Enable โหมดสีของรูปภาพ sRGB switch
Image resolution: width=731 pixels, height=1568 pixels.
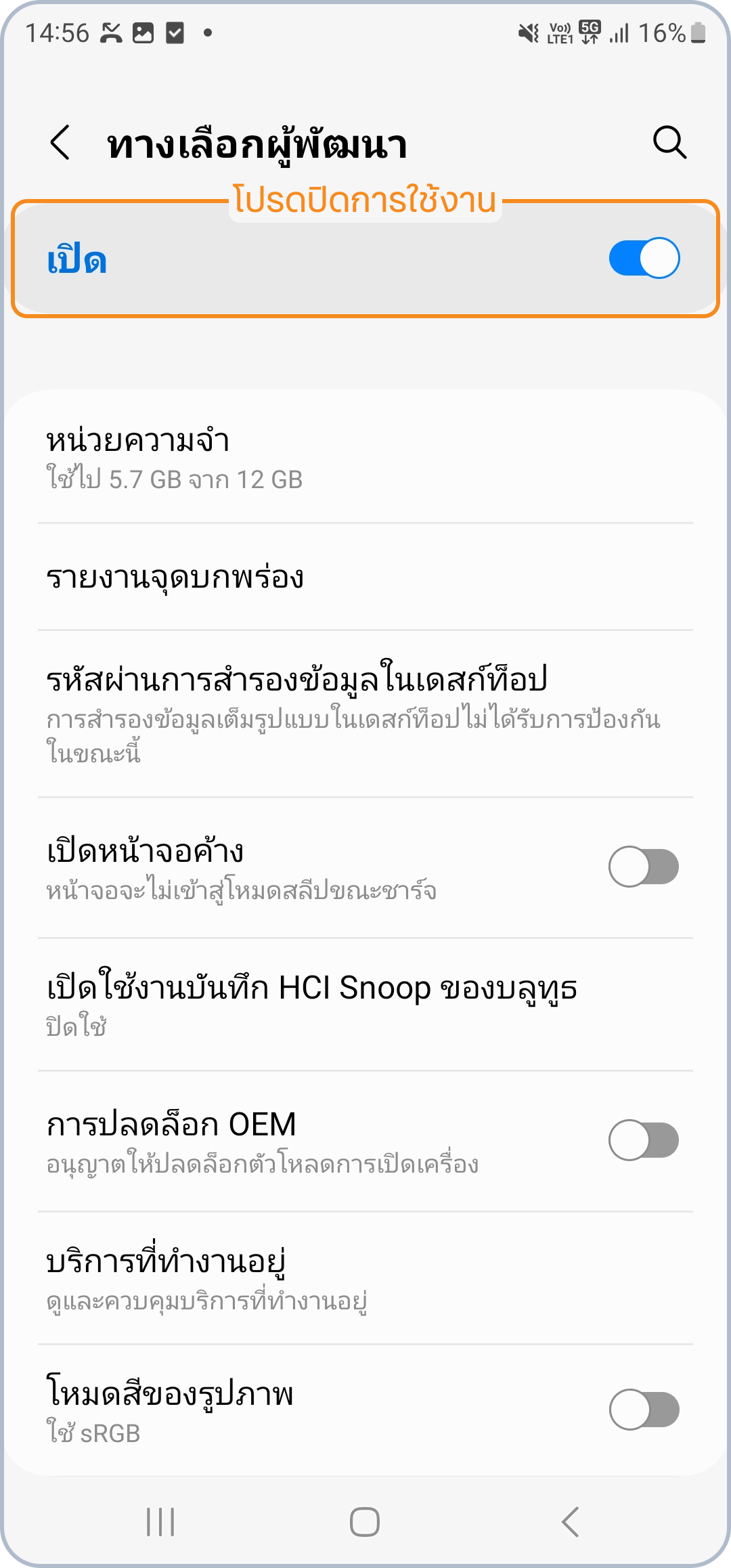[x=644, y=1410]
